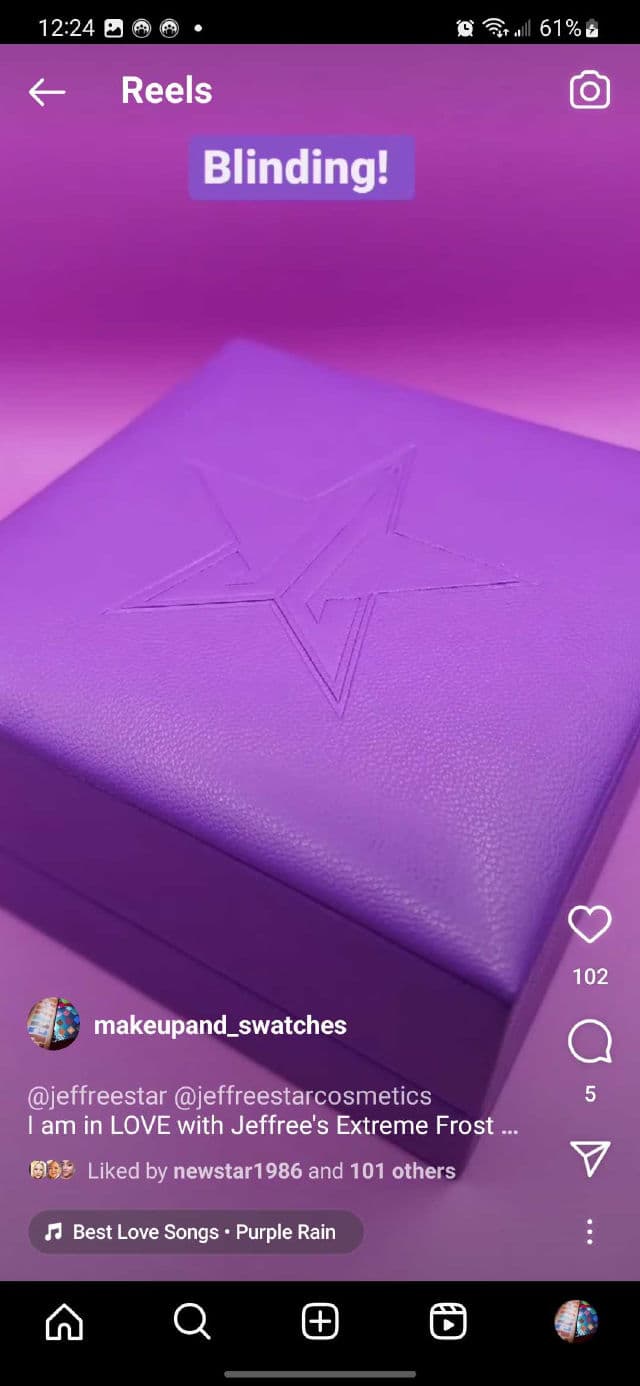Go to the Home tab

pos(65,1322)
